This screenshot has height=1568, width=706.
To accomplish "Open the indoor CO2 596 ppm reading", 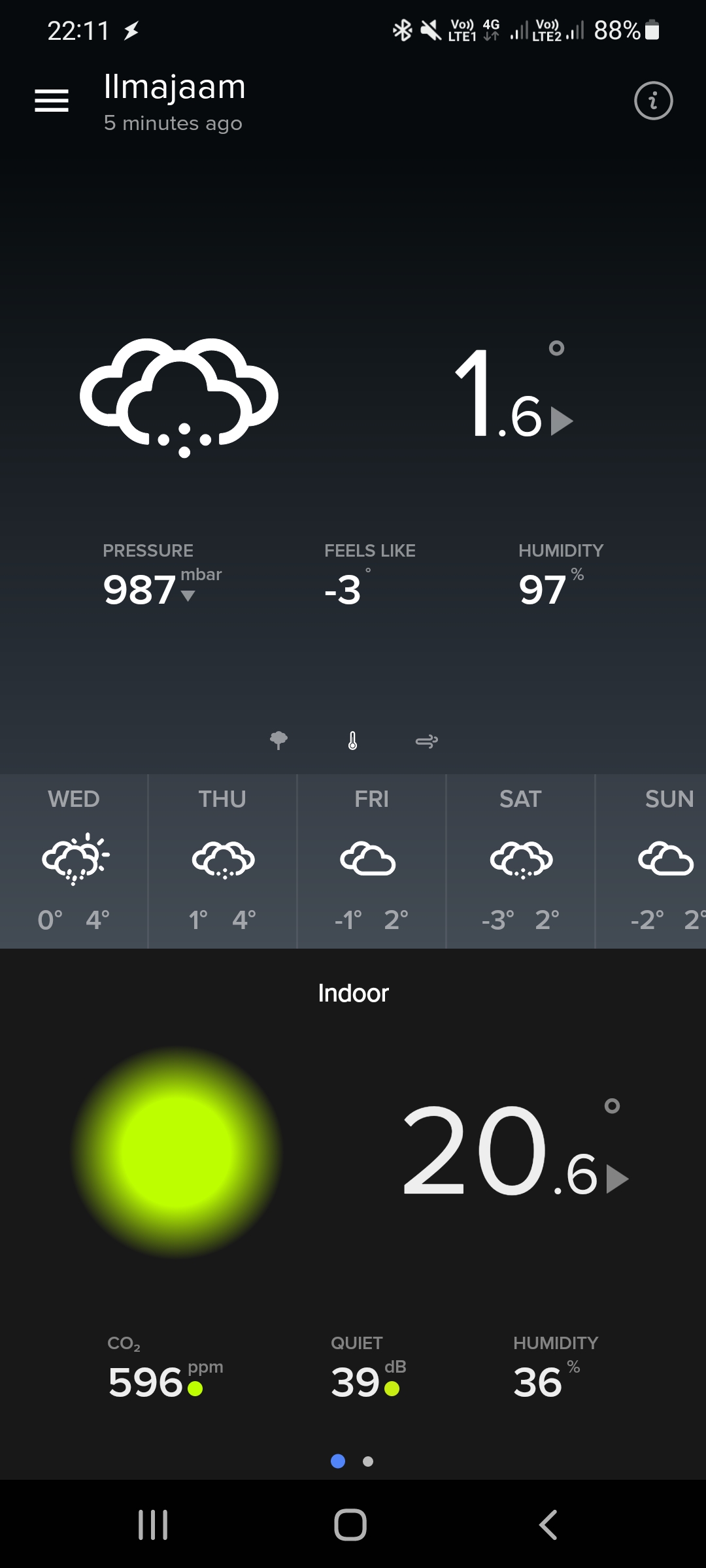I will 165,1370.
